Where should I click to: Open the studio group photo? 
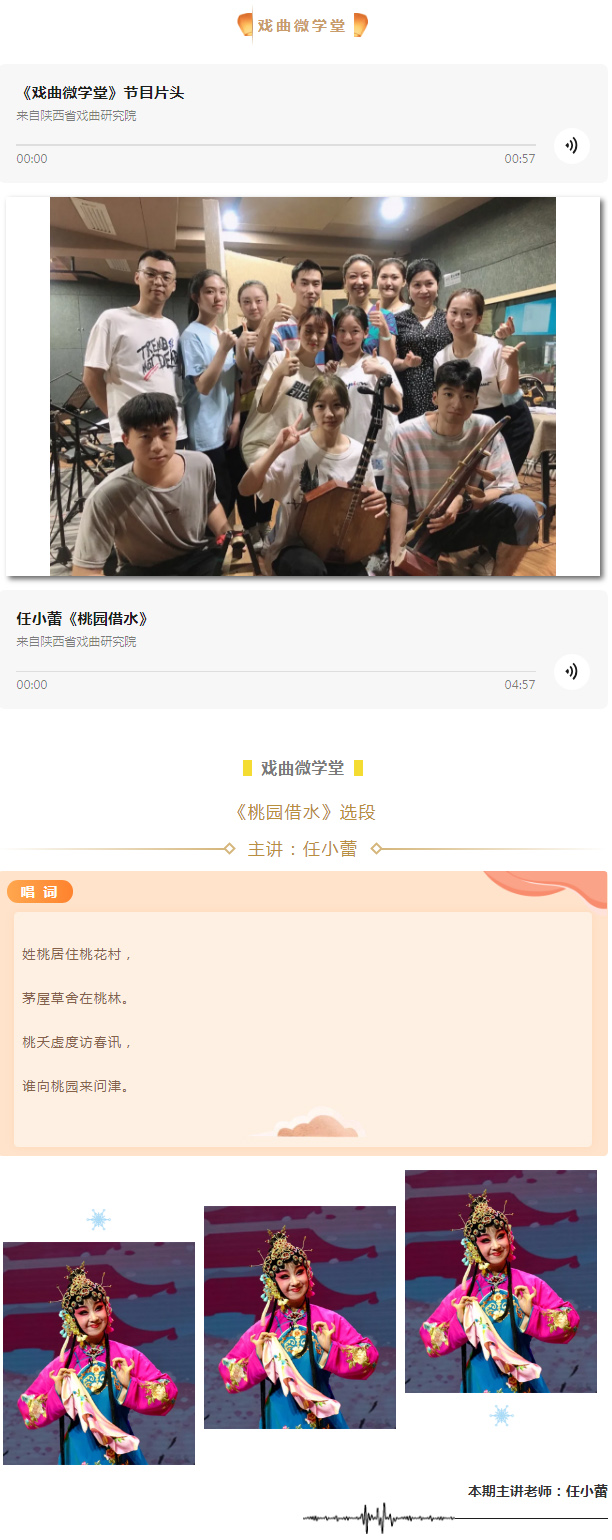(x=303, y=386)
